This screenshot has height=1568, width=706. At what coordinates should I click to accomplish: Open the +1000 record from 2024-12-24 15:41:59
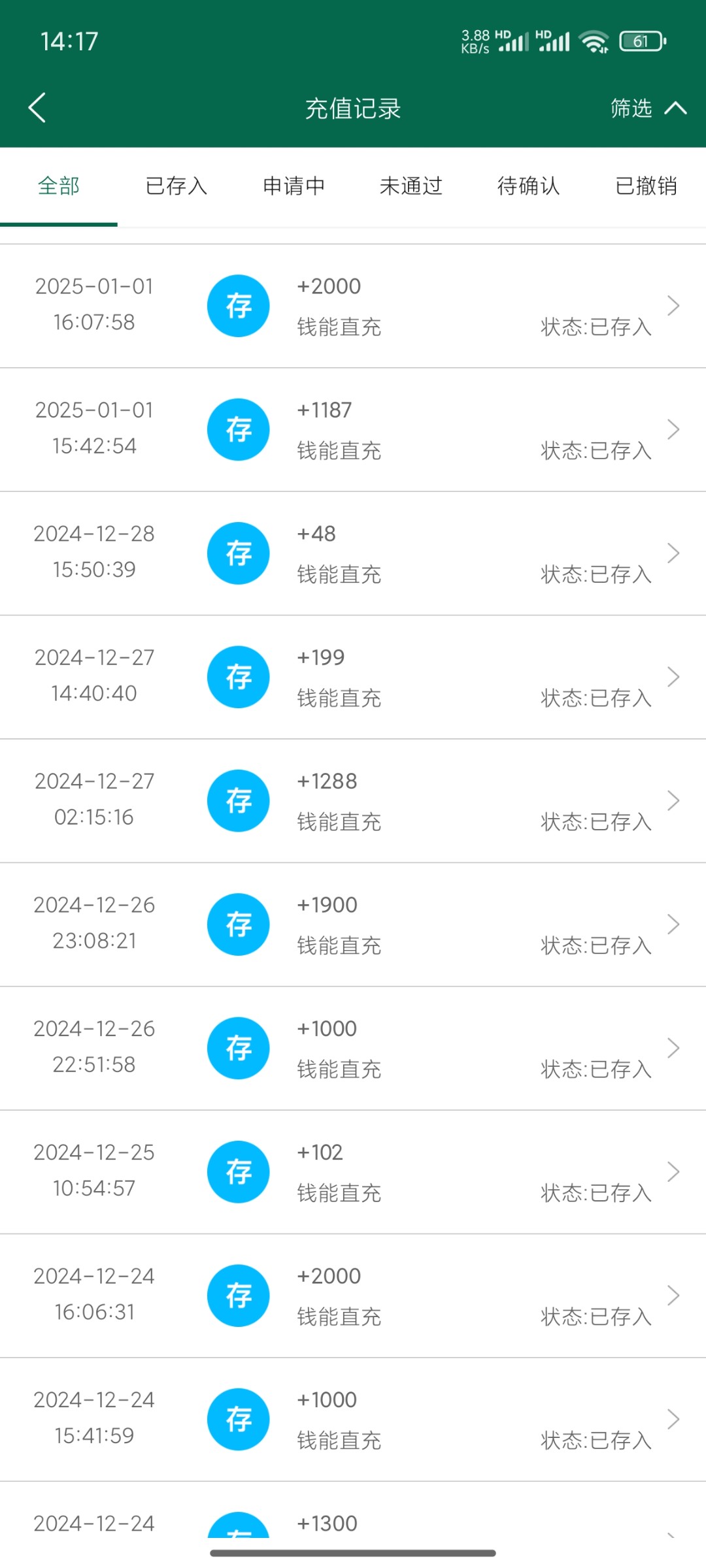[x=353, y=1420]
